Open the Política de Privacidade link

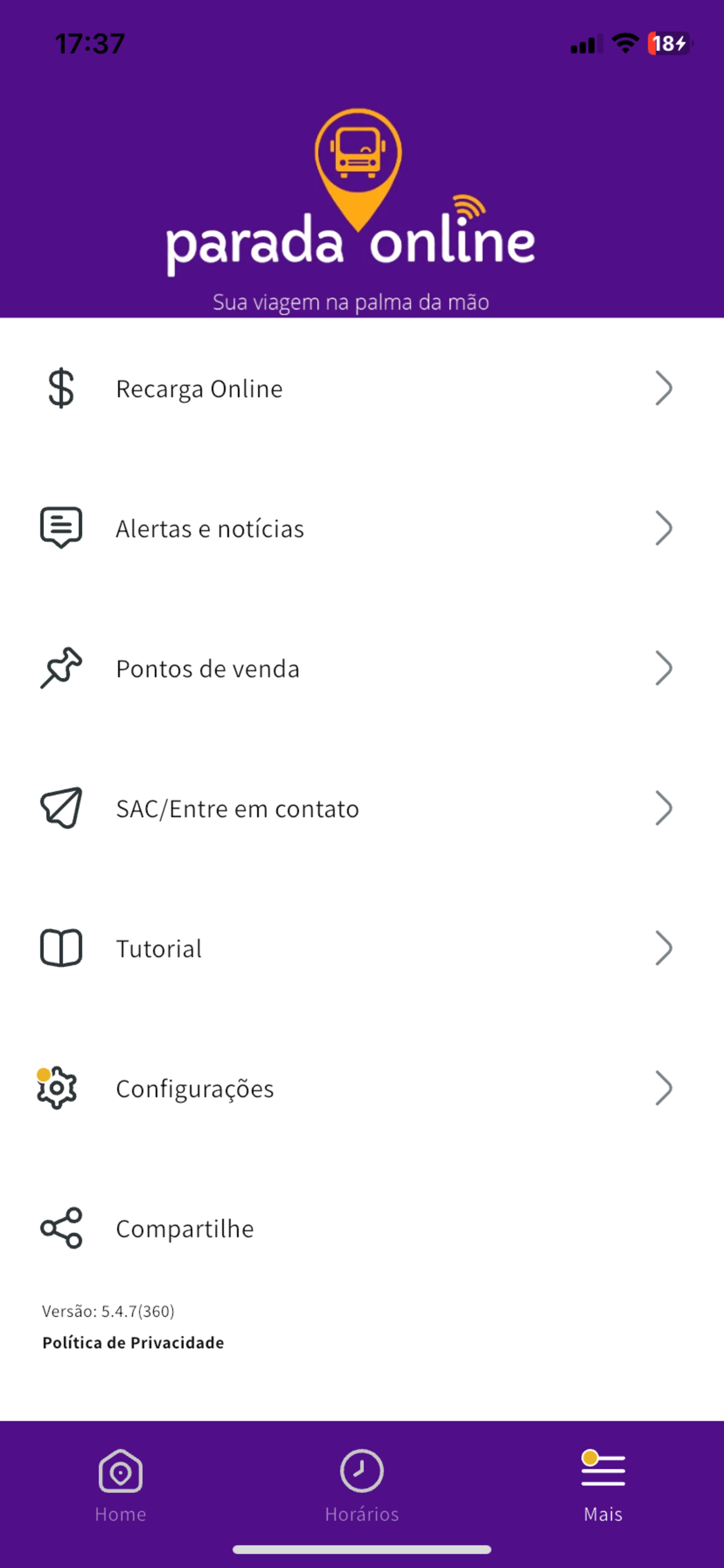[x=133, y=1343]
